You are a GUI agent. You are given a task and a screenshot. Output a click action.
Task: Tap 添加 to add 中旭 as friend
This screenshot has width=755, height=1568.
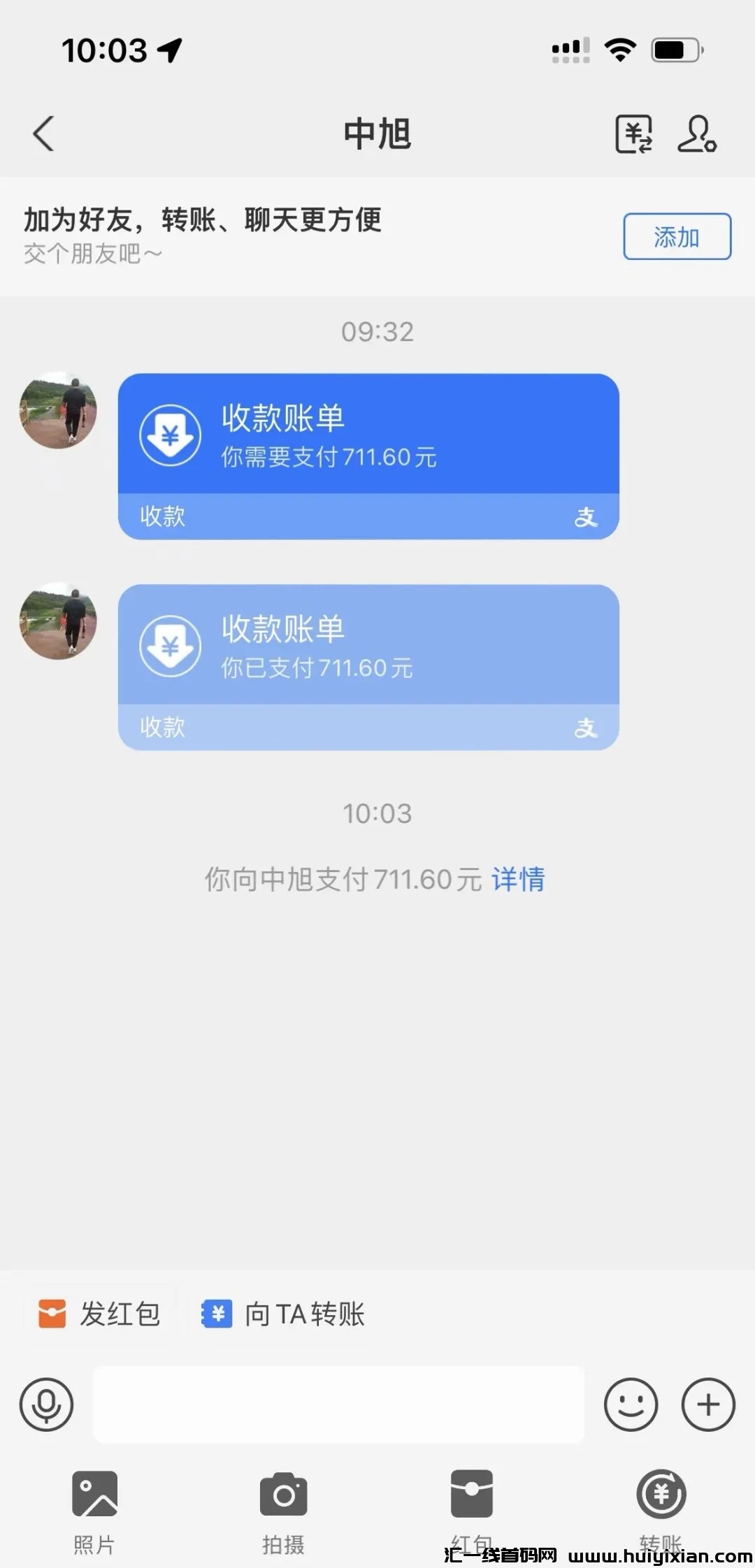675,237
